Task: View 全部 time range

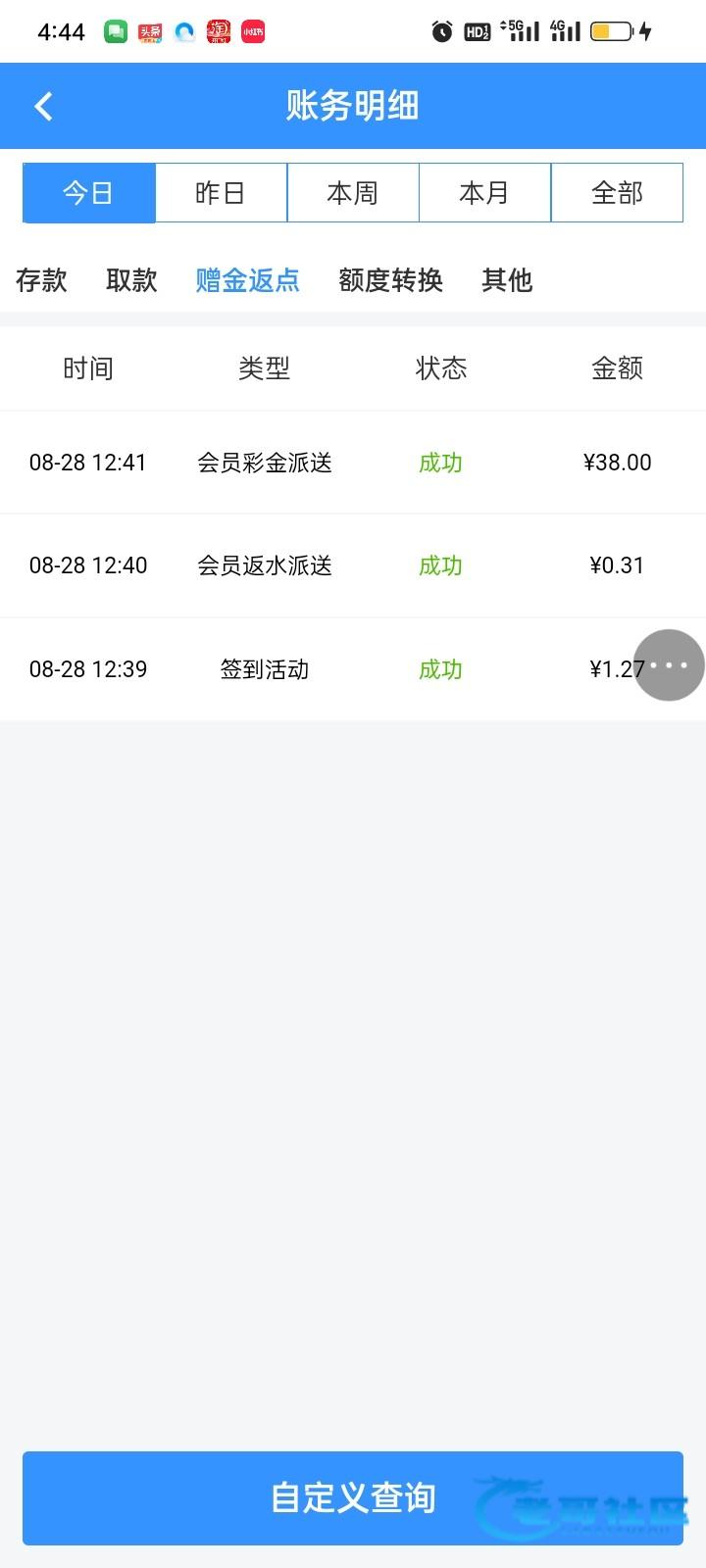Action: coord(617,193)
